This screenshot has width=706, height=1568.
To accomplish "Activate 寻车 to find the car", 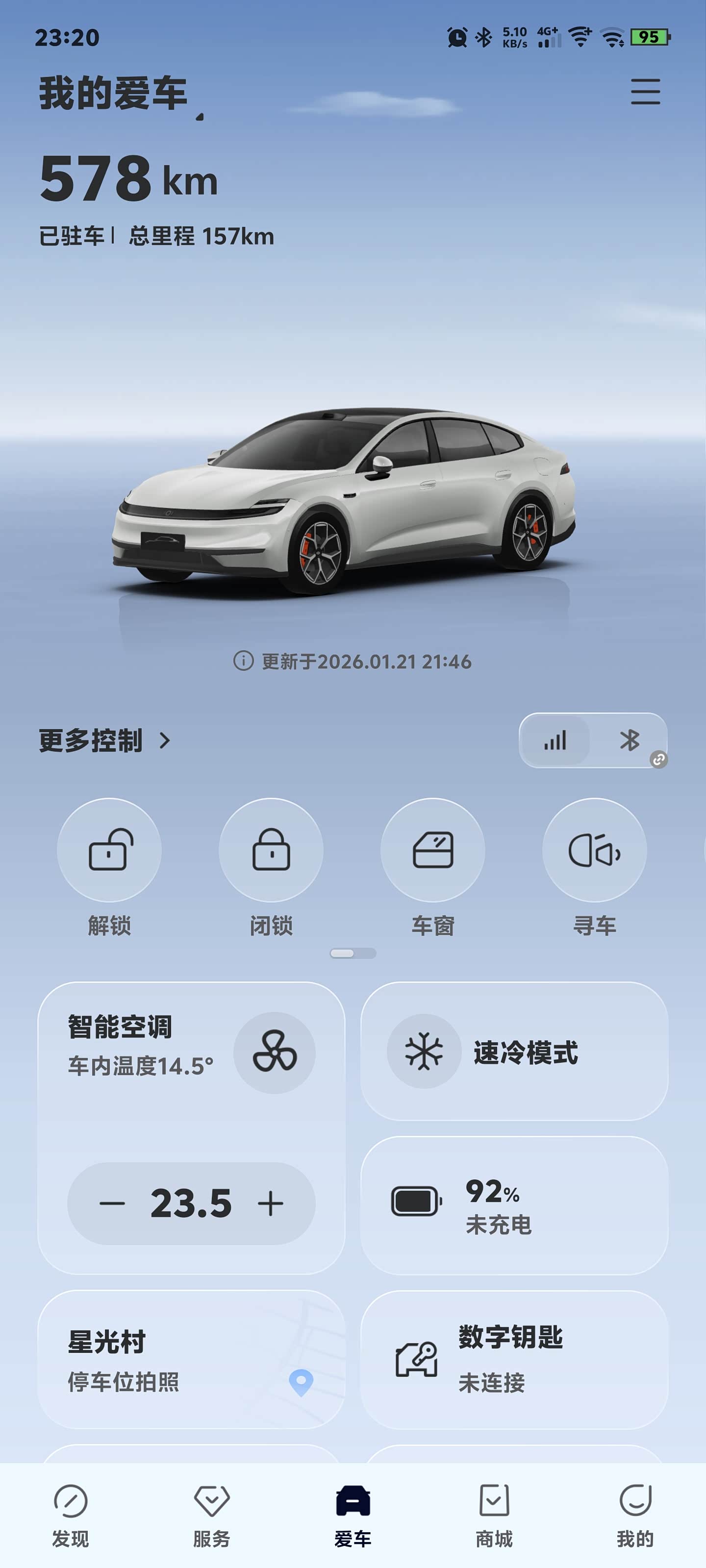I will tap(594, 850).
